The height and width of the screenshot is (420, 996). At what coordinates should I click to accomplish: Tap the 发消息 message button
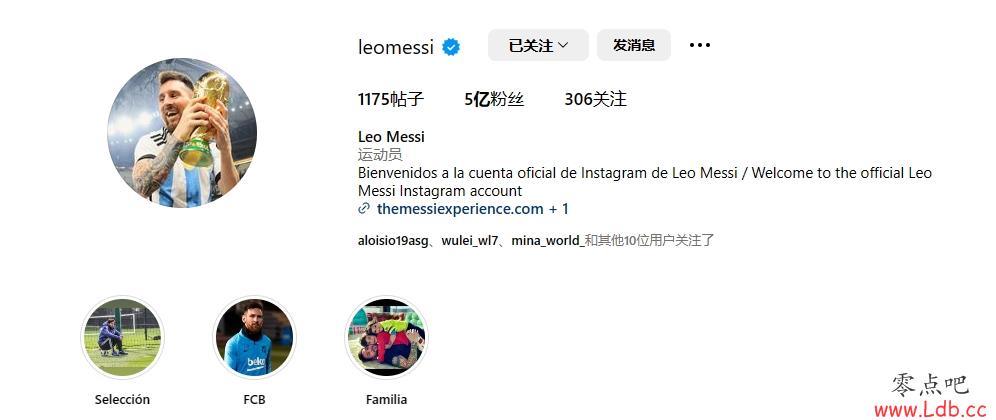pos(633,45)
